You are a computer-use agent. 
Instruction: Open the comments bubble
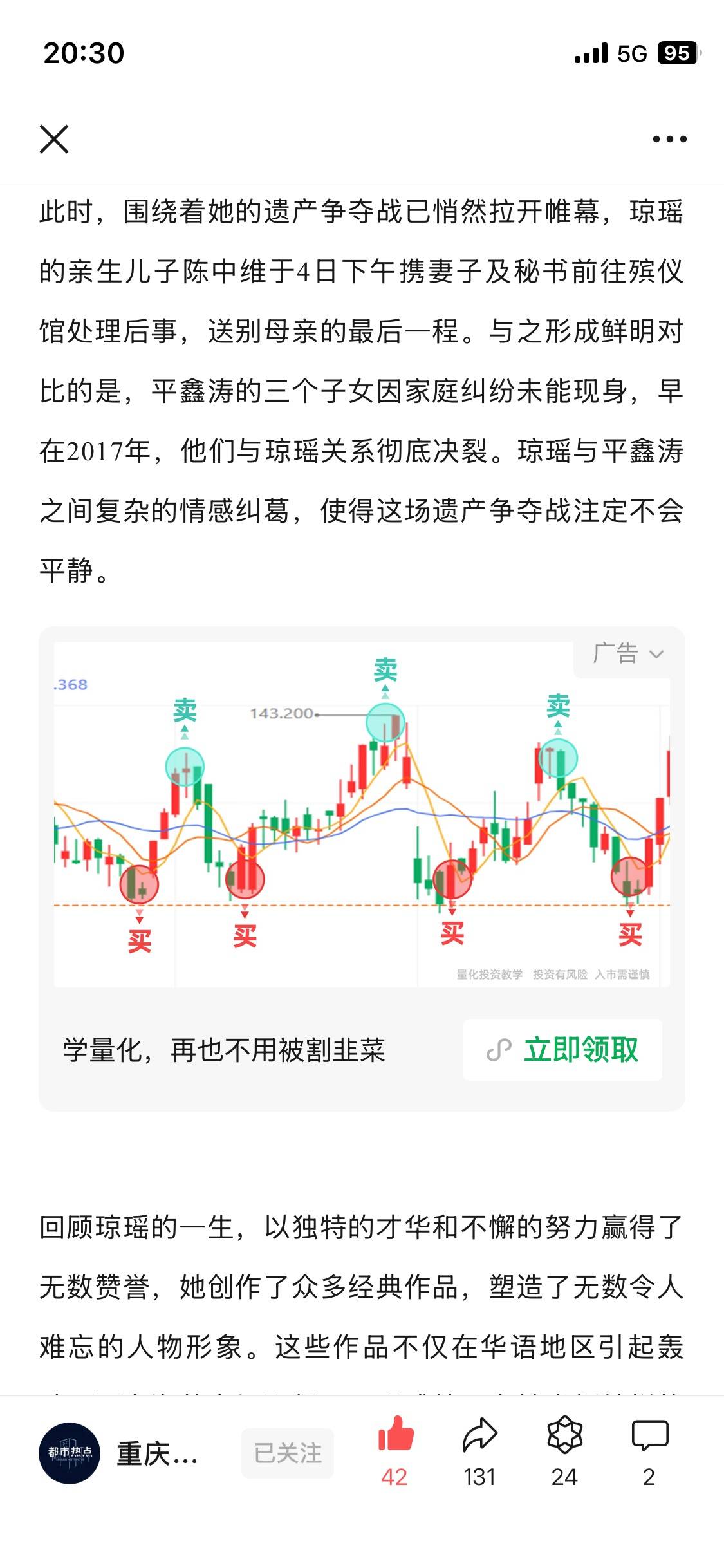coord(649,1436)
